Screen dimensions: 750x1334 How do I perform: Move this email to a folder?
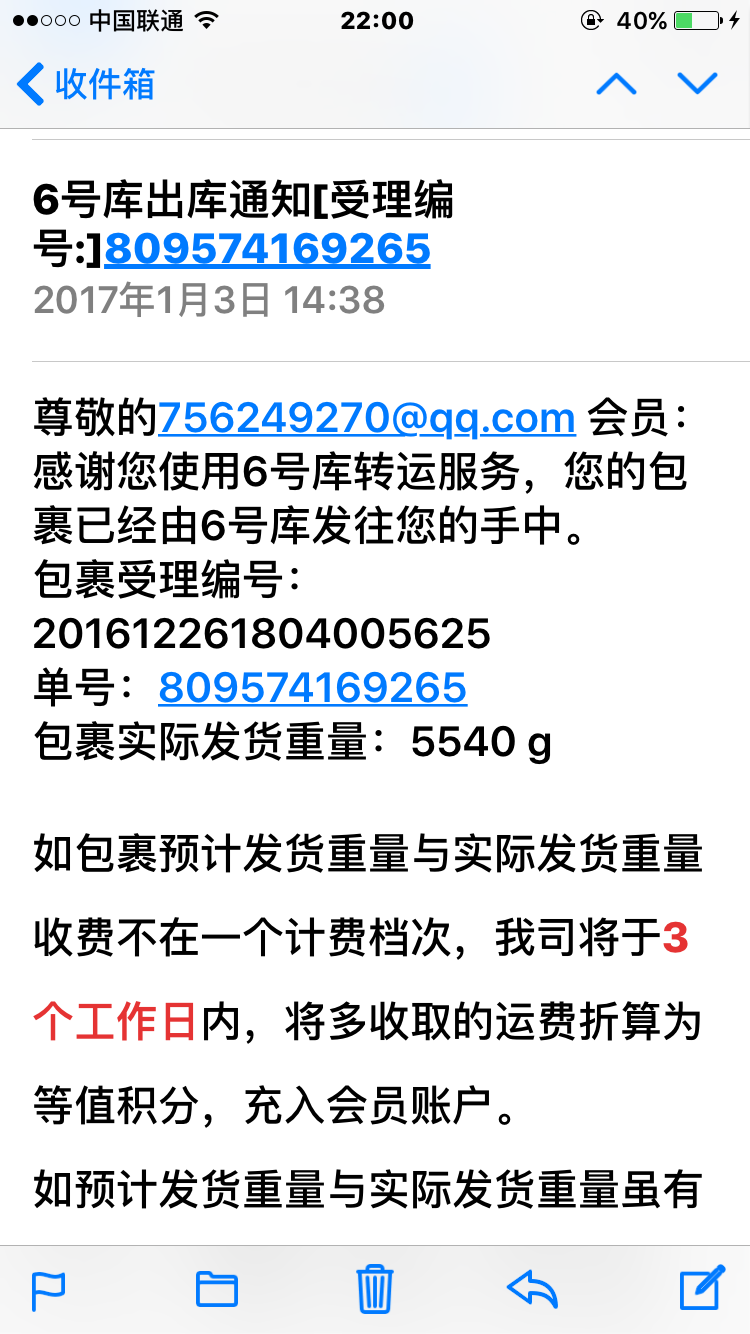tap(216, 1290)
